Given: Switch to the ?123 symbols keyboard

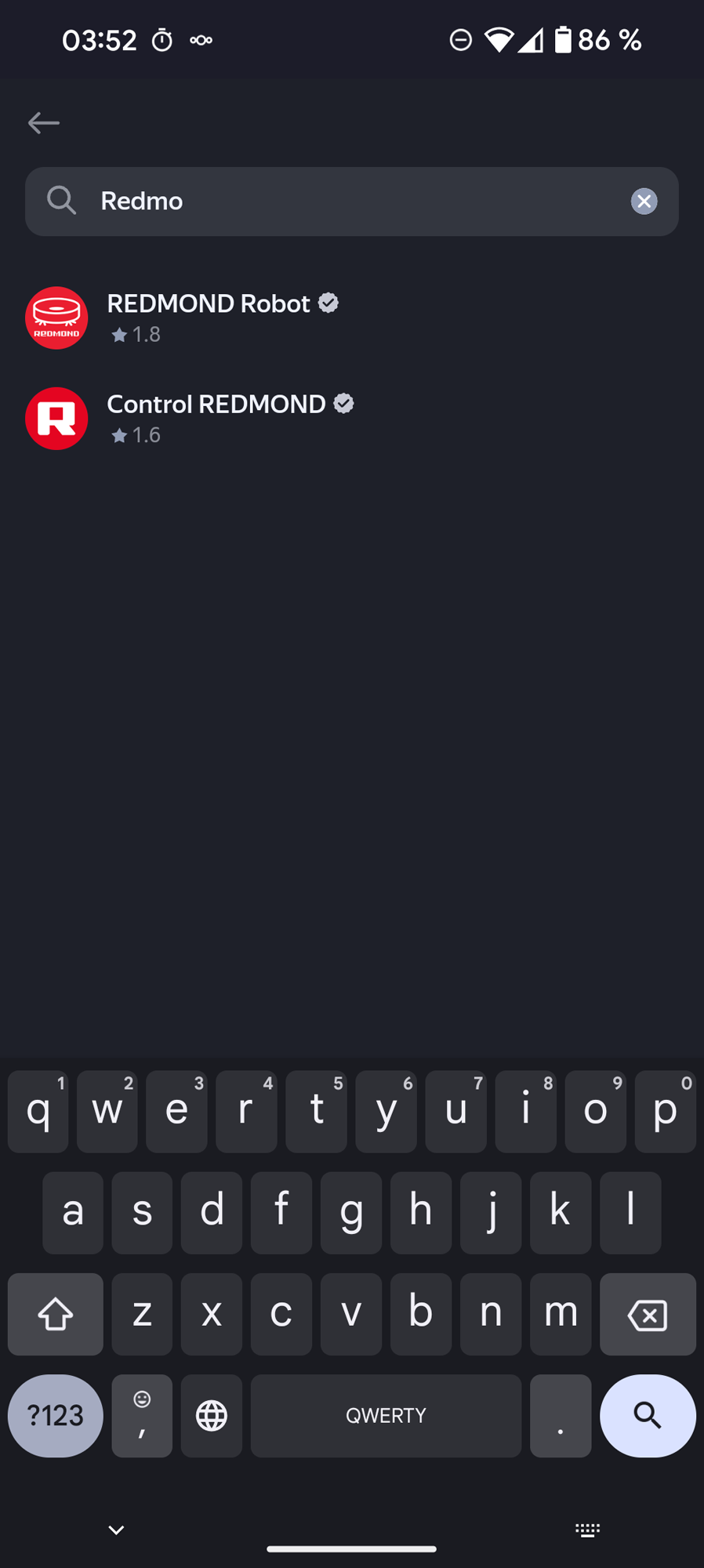Looking at the screenshot, I should (55, 1415).
